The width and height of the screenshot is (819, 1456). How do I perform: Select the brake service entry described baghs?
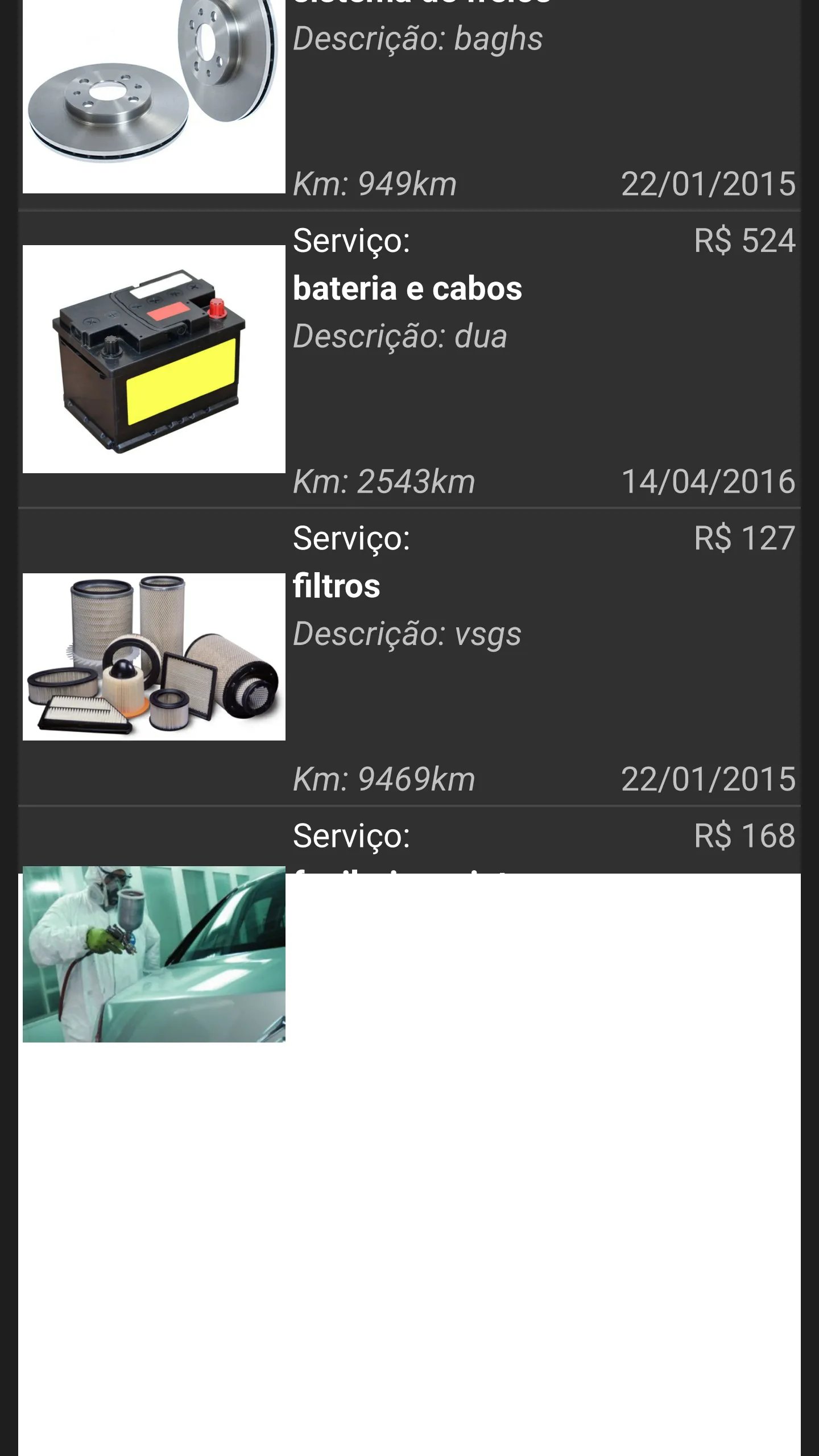[409, 102]
